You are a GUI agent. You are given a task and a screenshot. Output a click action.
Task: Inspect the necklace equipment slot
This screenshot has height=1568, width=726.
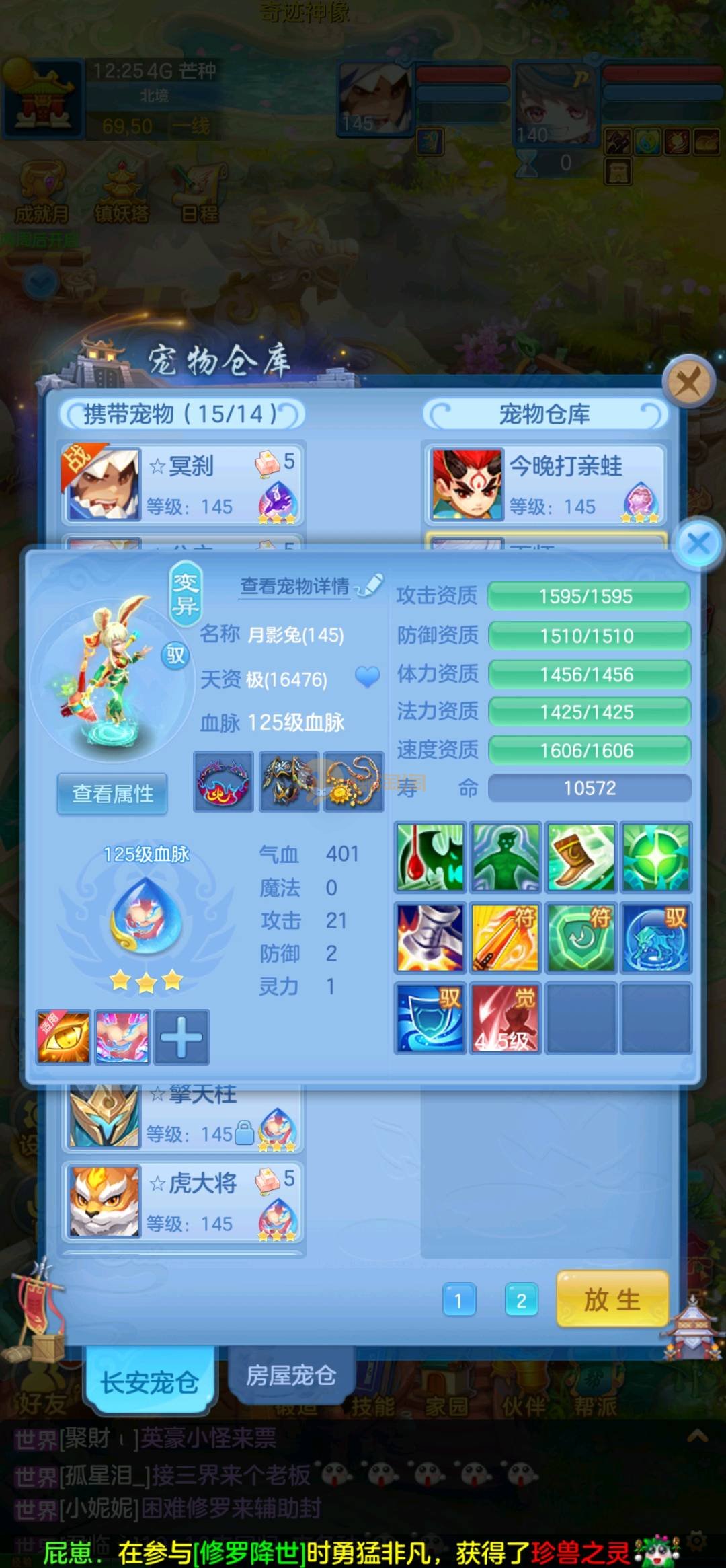pos(353,782)
